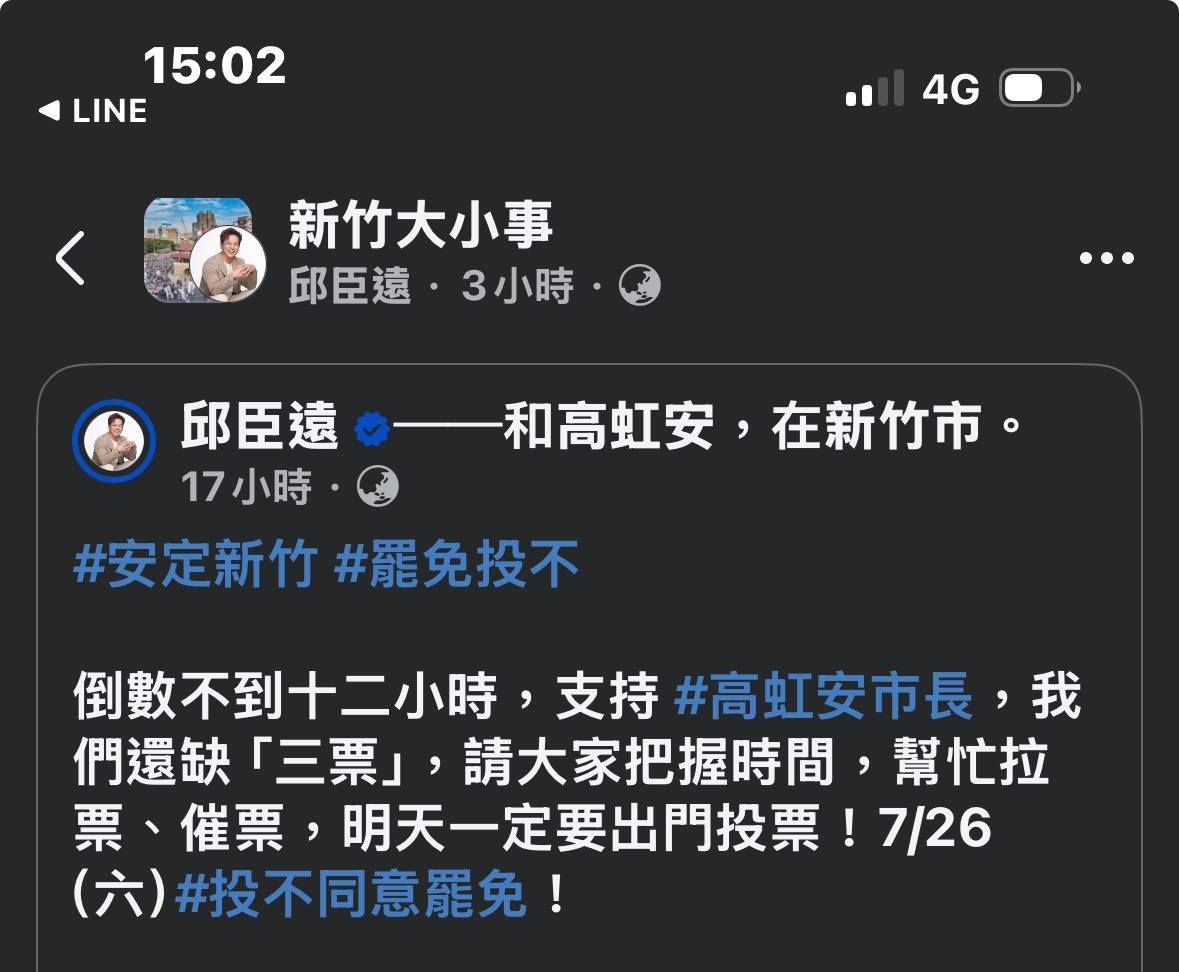View 邱臣遠's round avatar in shared post
Viewport: 1179px width, 972px height.
(x=114, y=442)
